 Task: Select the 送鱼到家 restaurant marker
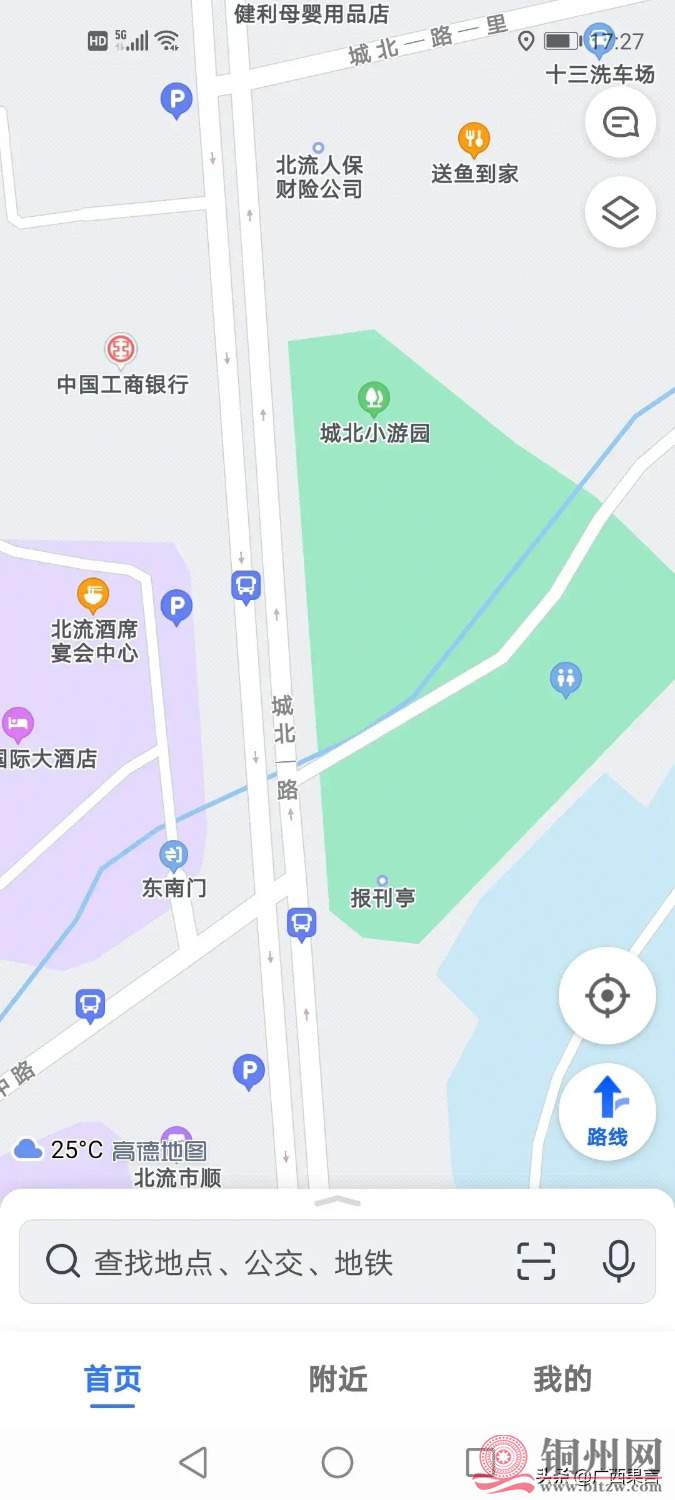coord(474,139)
